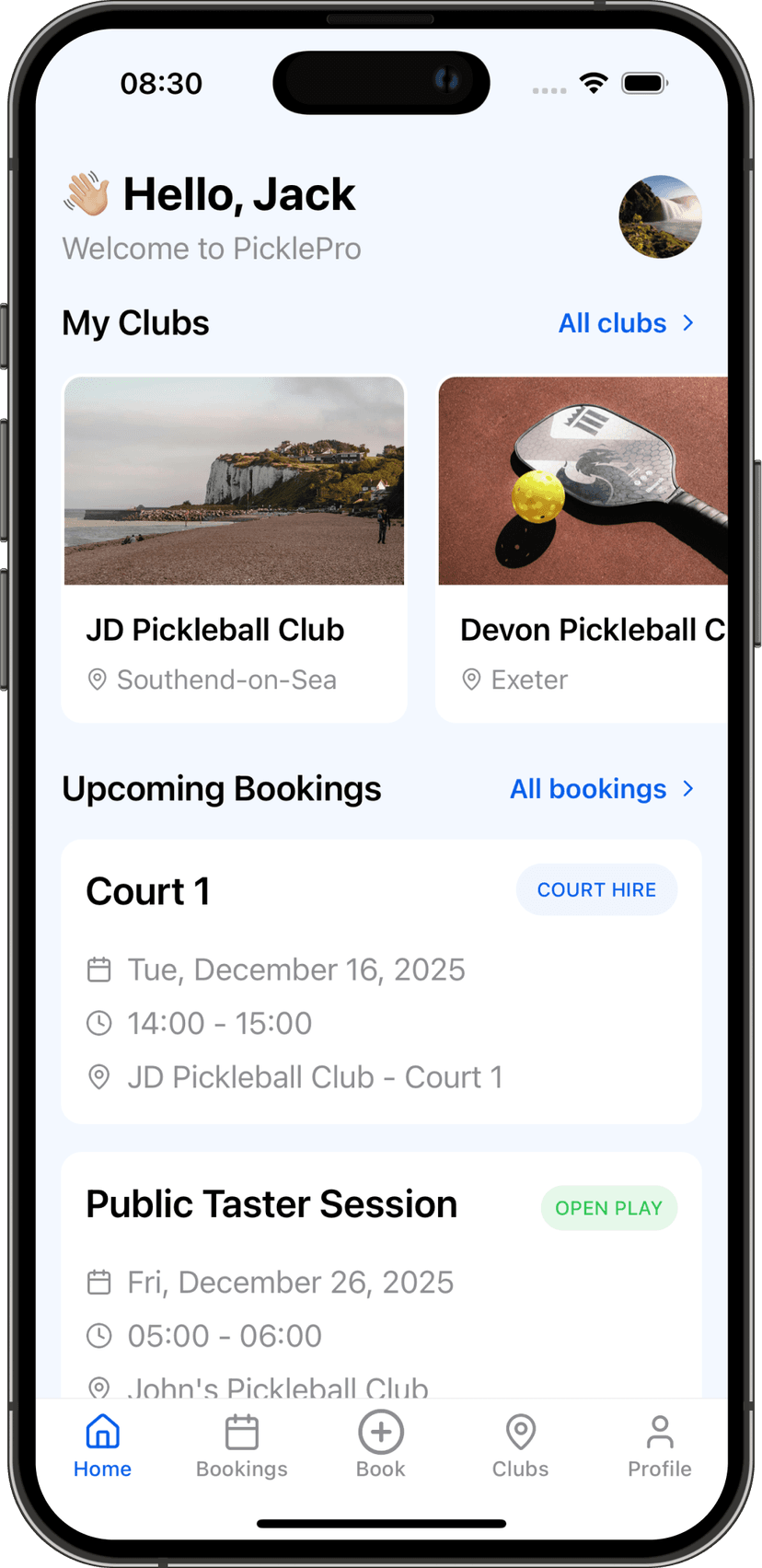Open Clubs using the pin icon
Viewport: 762px width, 1568px height.
[x=520, y=1432]
